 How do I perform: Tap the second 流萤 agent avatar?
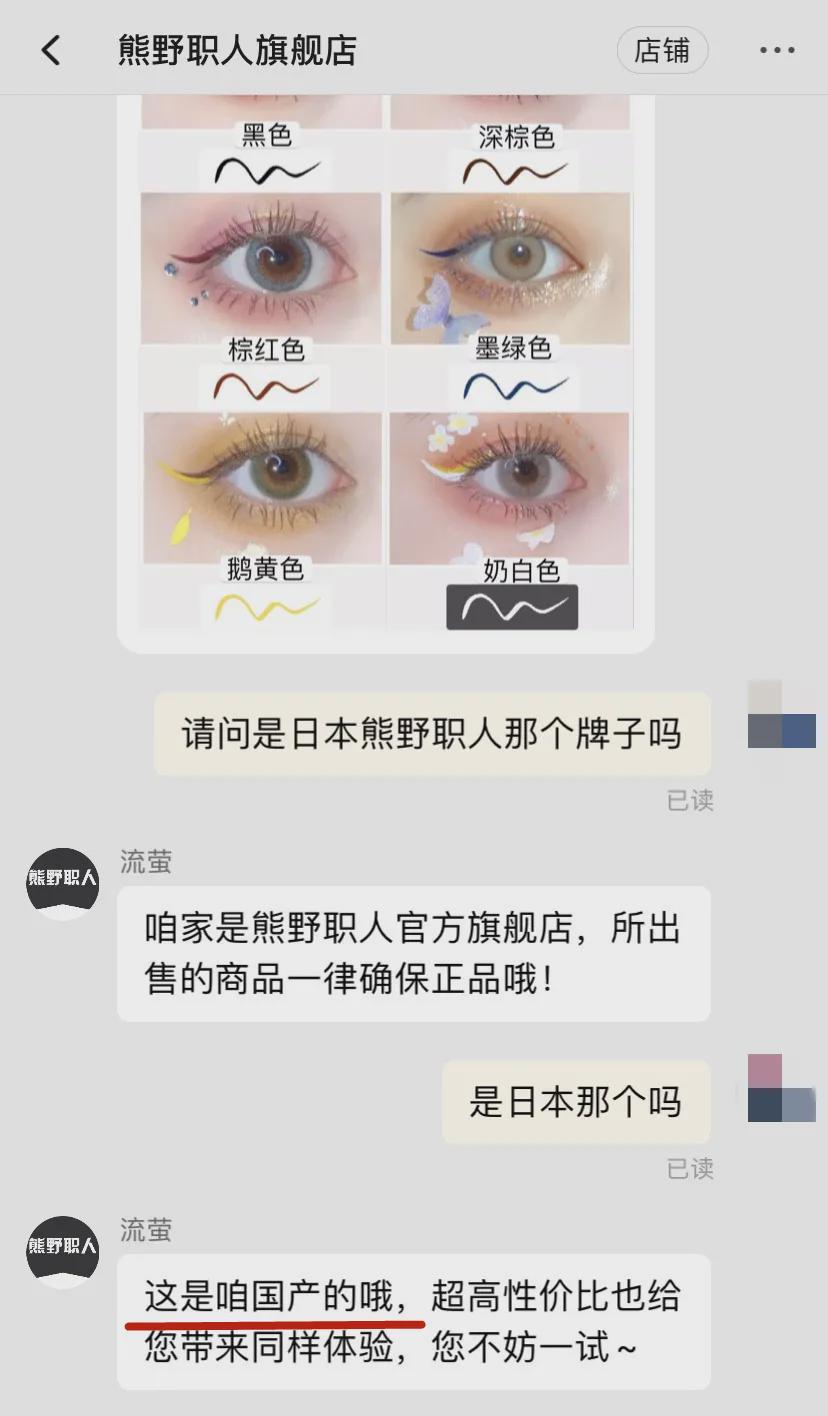tap(61, 1250)
